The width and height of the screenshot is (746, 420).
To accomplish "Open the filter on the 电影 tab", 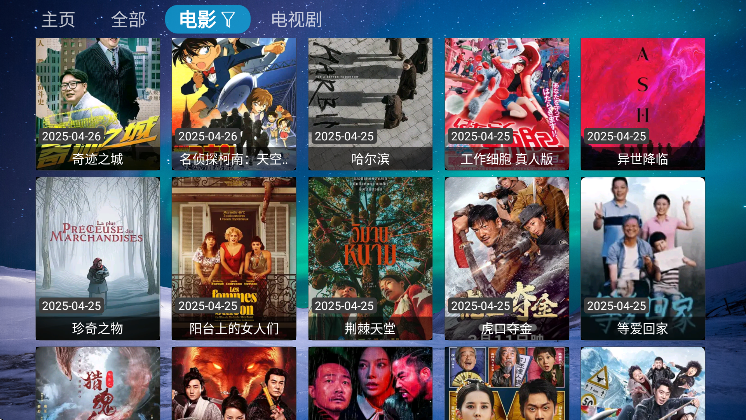I will pyautogui.click(x=228, y=19).
